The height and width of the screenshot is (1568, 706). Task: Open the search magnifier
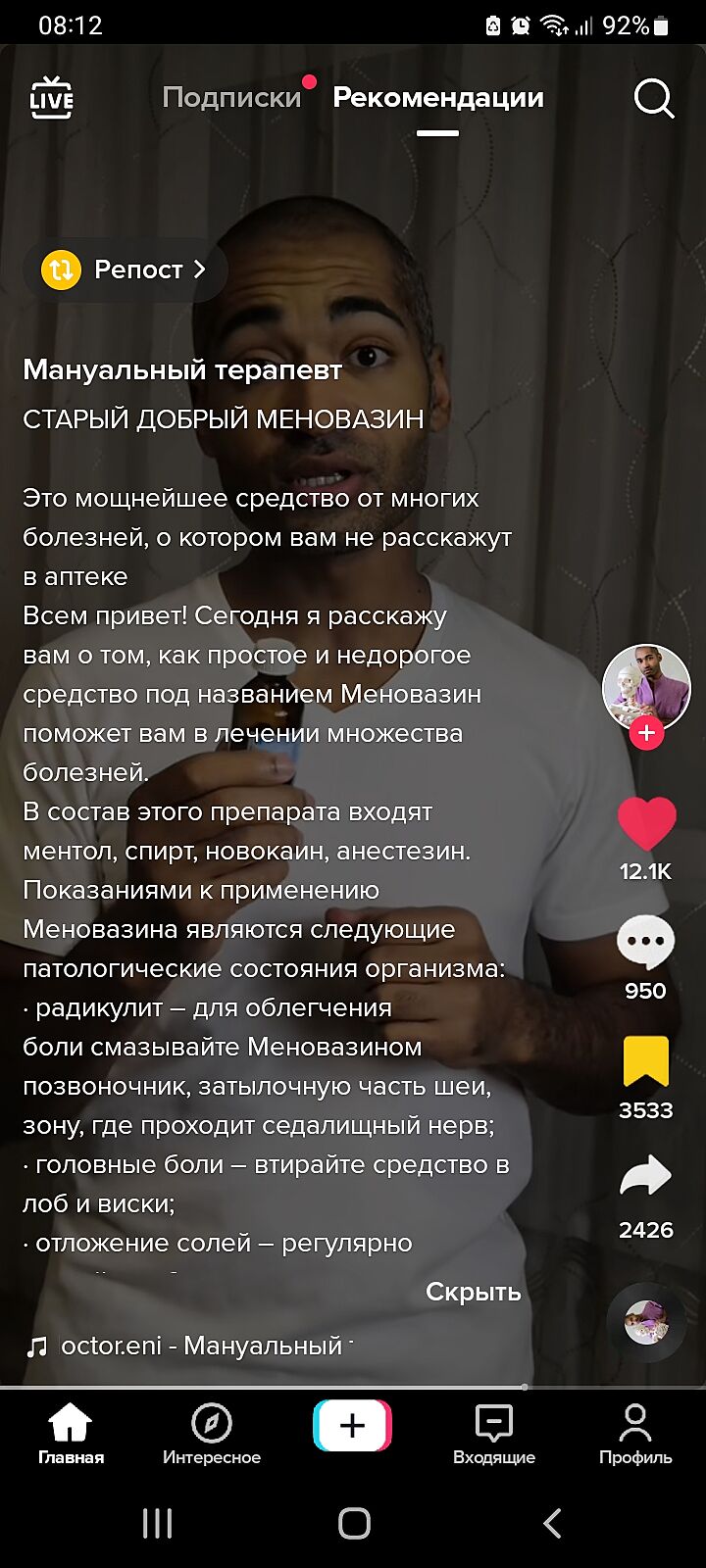pos(653,98)
